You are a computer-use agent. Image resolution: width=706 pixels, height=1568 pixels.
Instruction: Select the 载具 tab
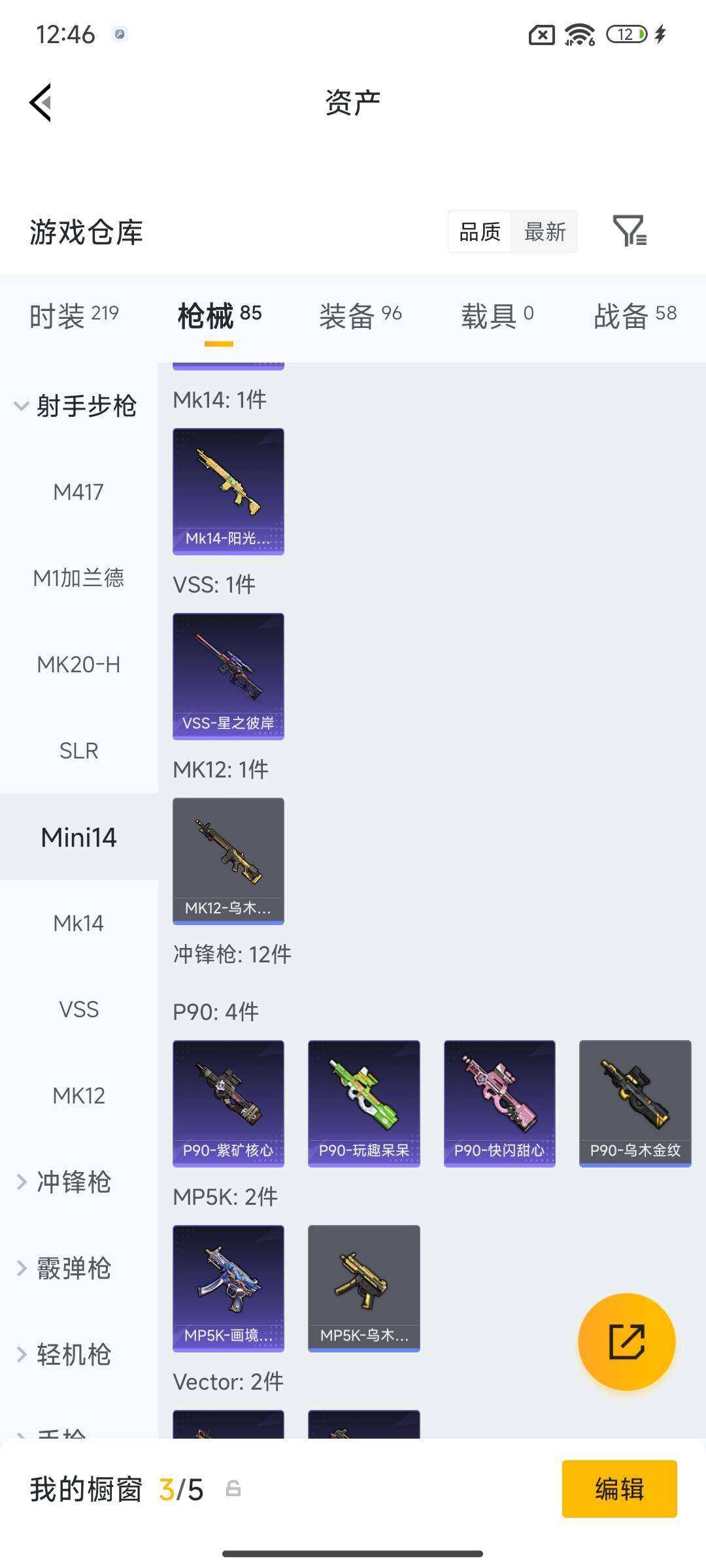pos(497,316)
